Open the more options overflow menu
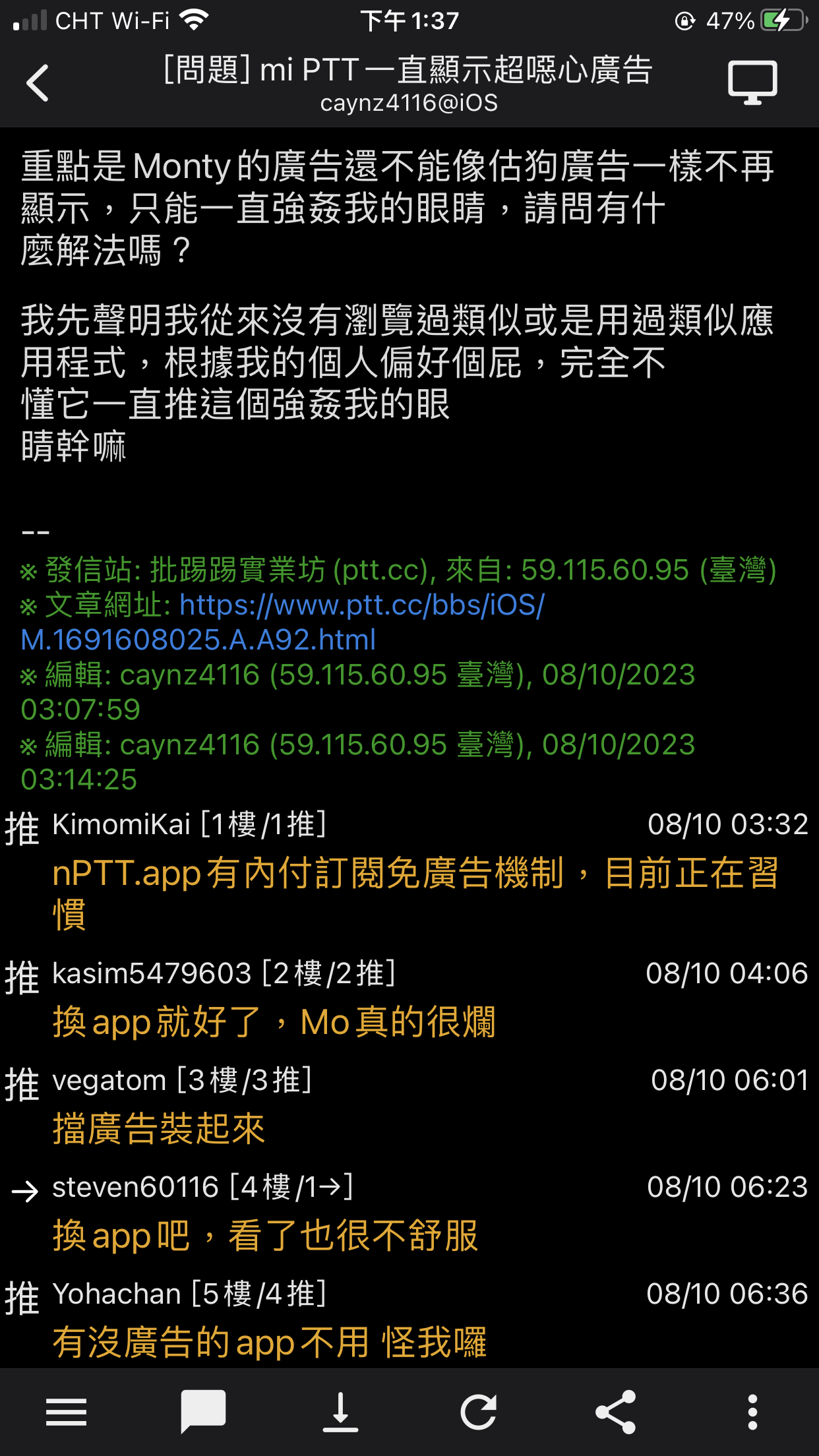 752,1412
